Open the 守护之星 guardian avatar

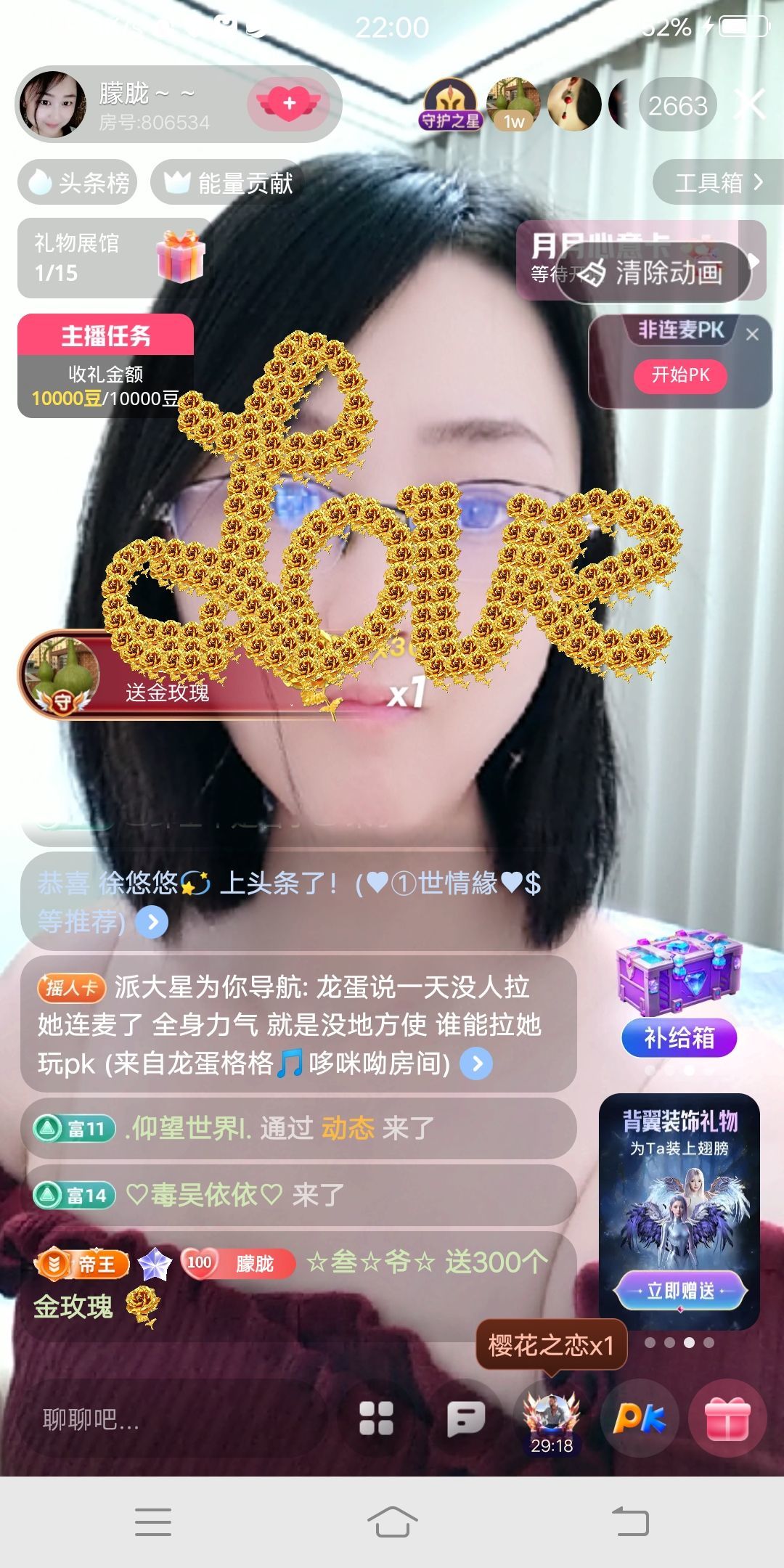pyautogui.click(x=450, y=105)
